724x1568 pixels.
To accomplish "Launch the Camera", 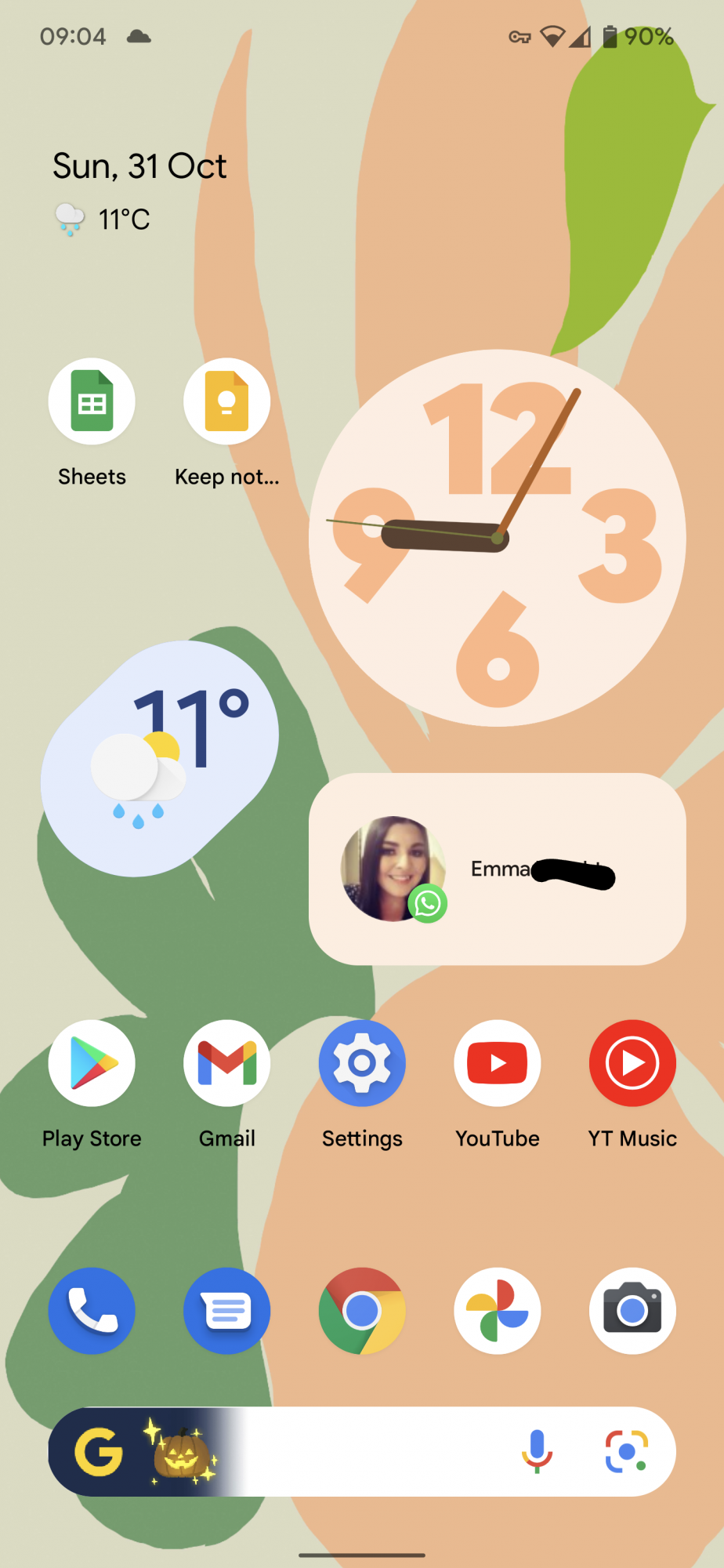I will point(632,1310).
